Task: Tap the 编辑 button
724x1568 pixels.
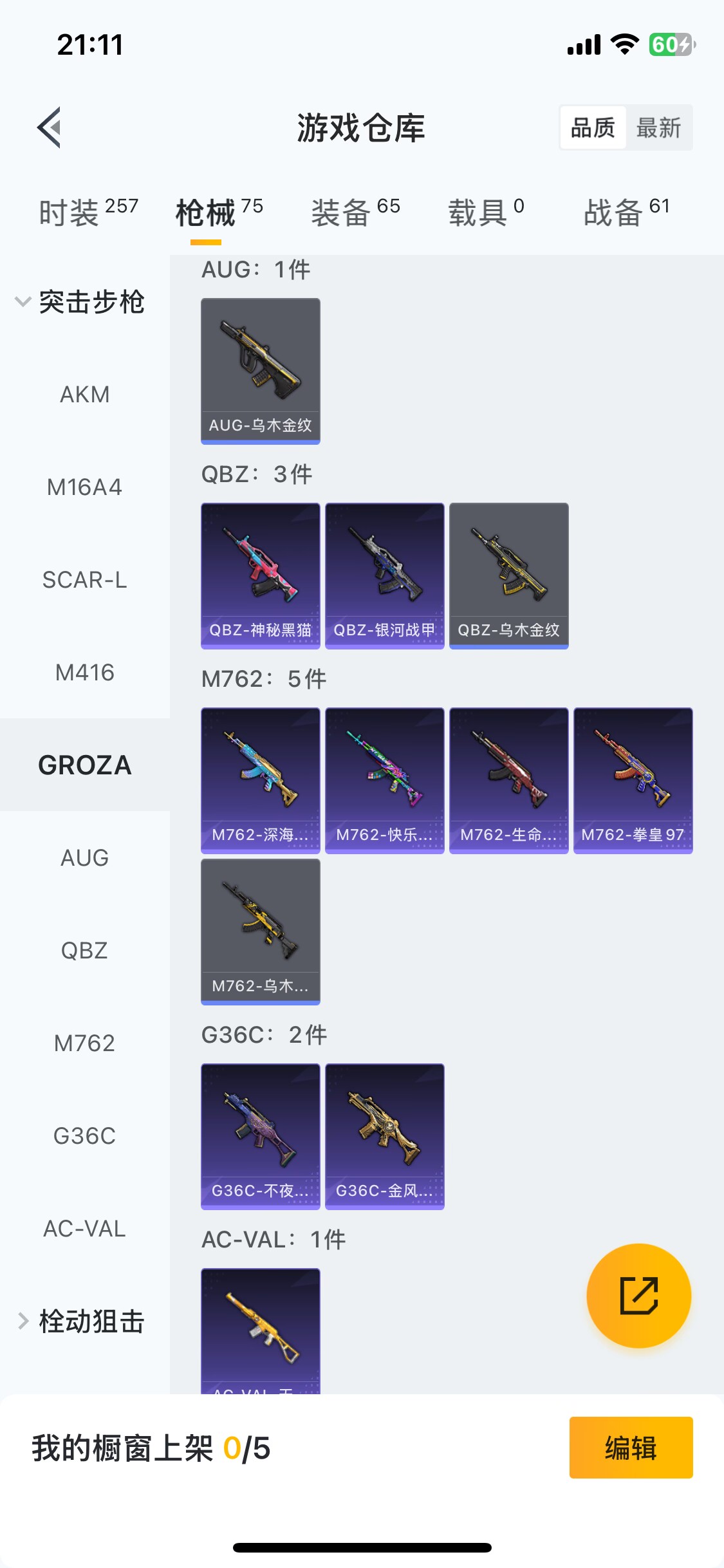Action: coord(631,1448)
